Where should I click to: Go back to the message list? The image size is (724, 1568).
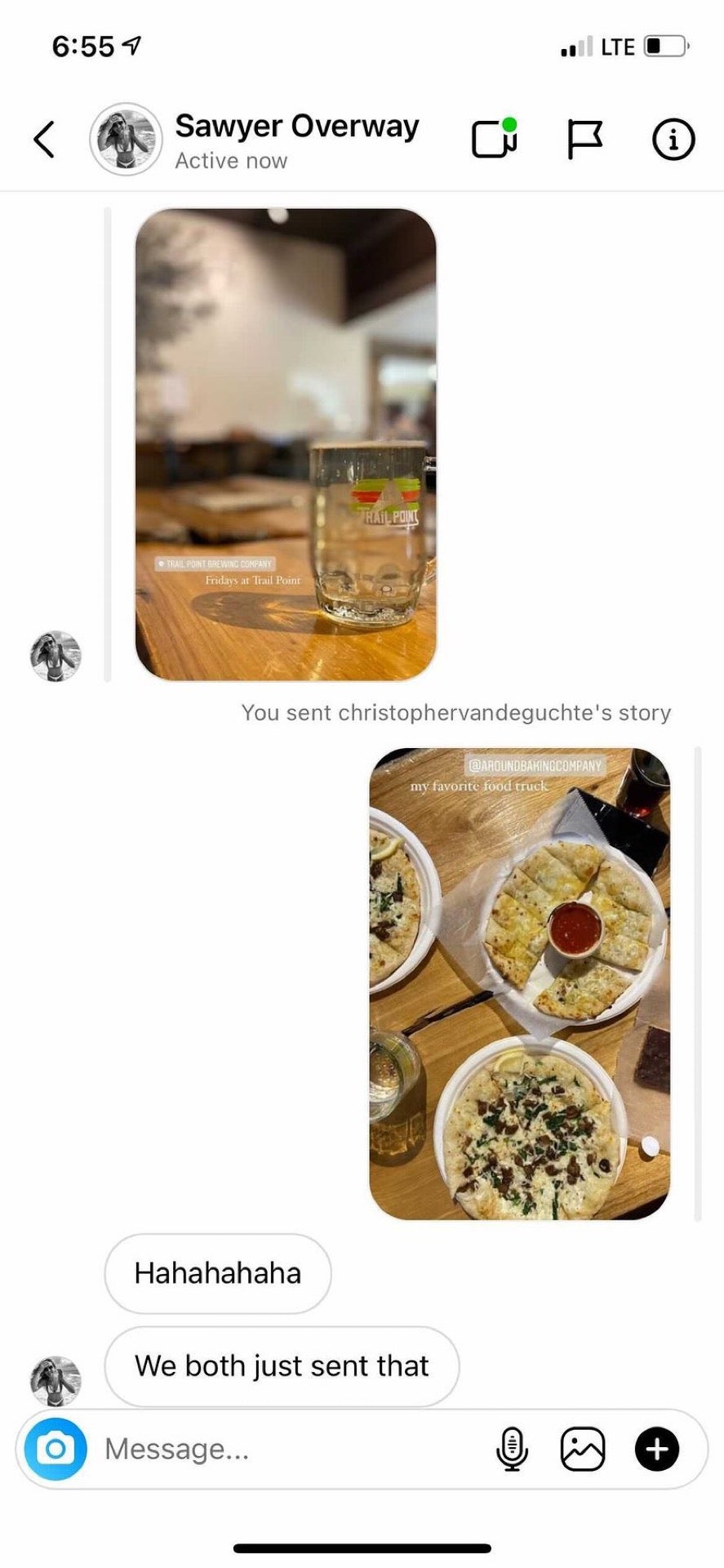44,139
